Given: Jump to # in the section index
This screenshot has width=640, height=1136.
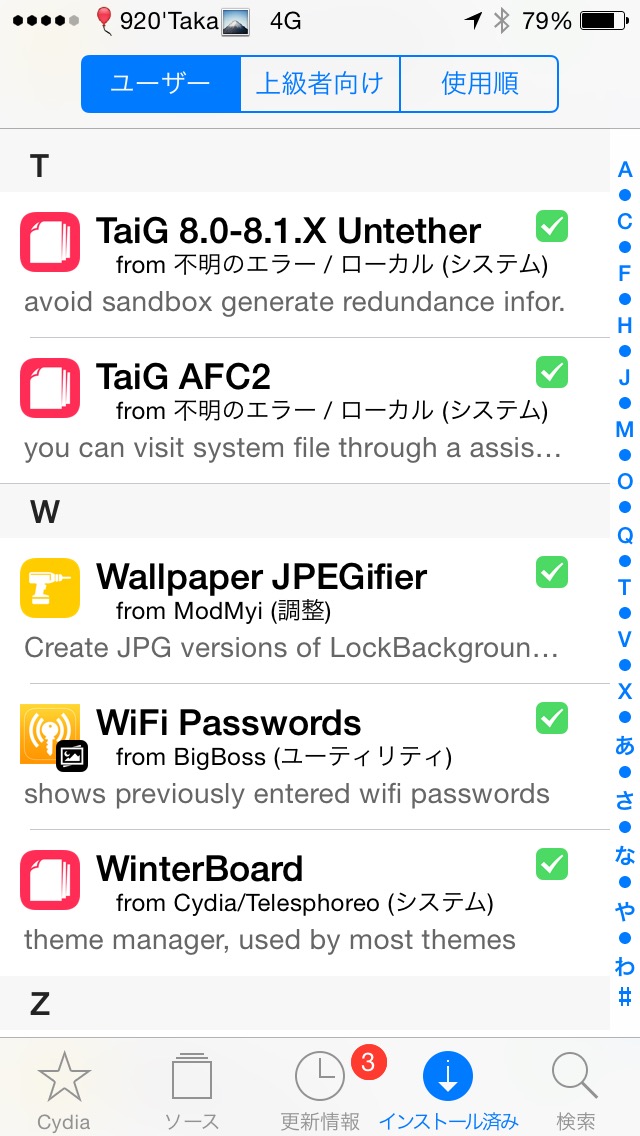Looking at the screenshot, I should [625, 997].
